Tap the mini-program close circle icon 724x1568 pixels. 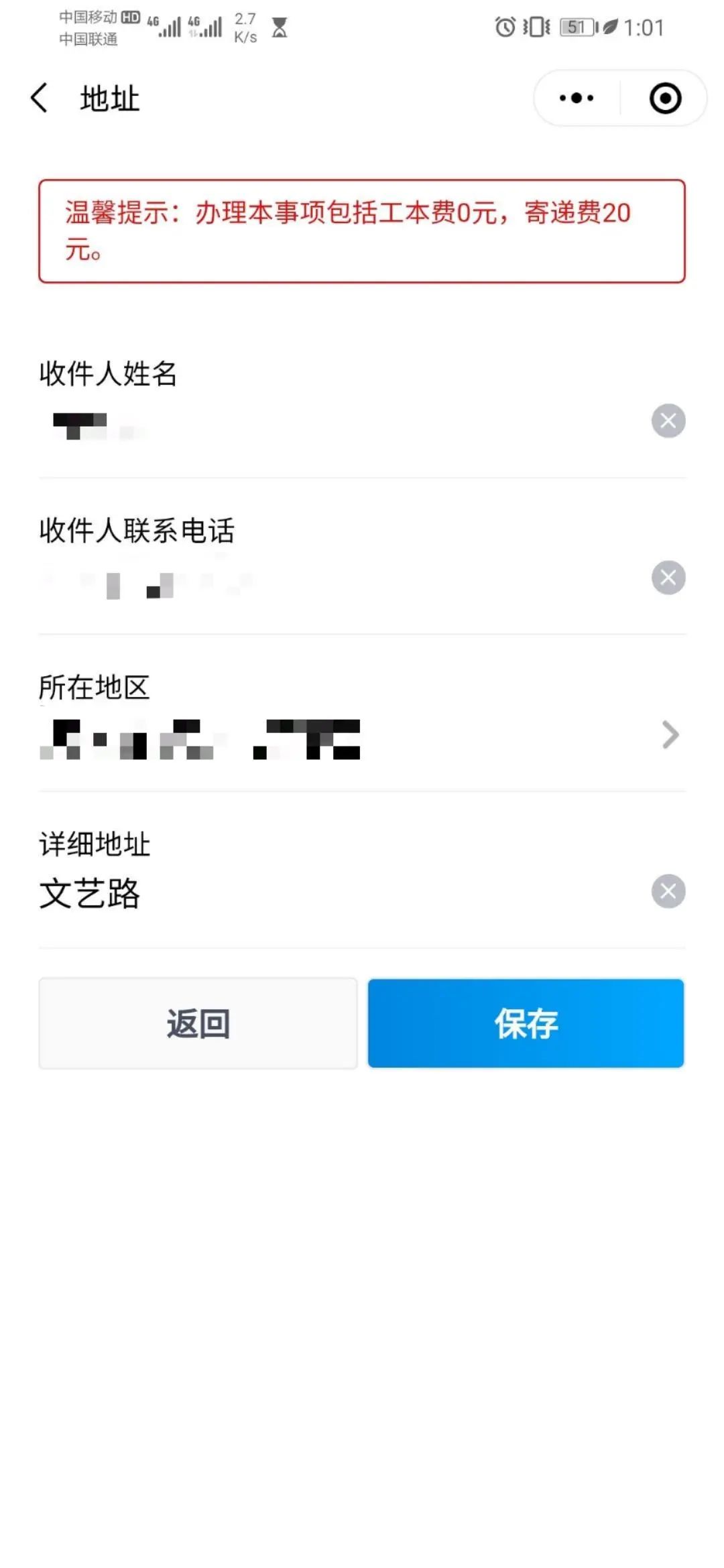point(664,98)
